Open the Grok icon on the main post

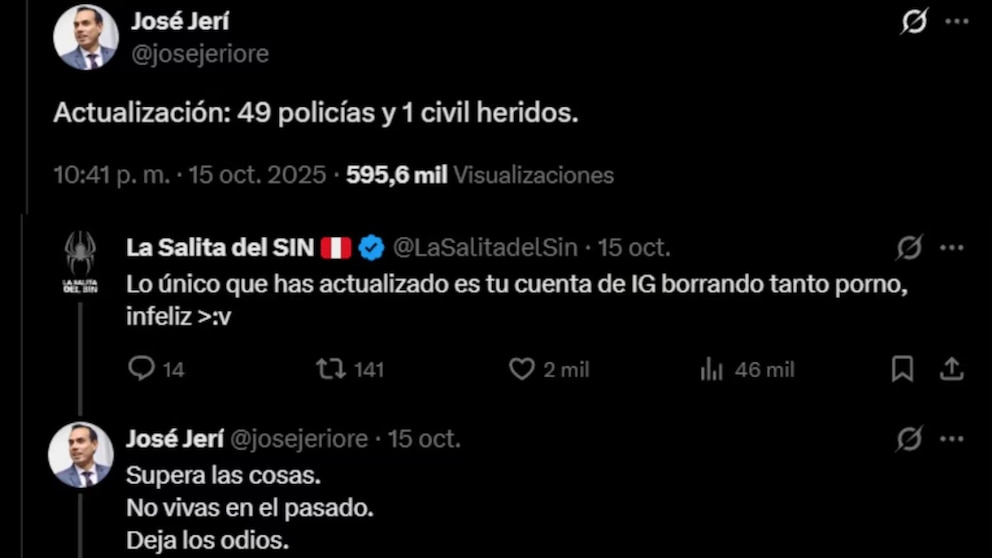914,21
